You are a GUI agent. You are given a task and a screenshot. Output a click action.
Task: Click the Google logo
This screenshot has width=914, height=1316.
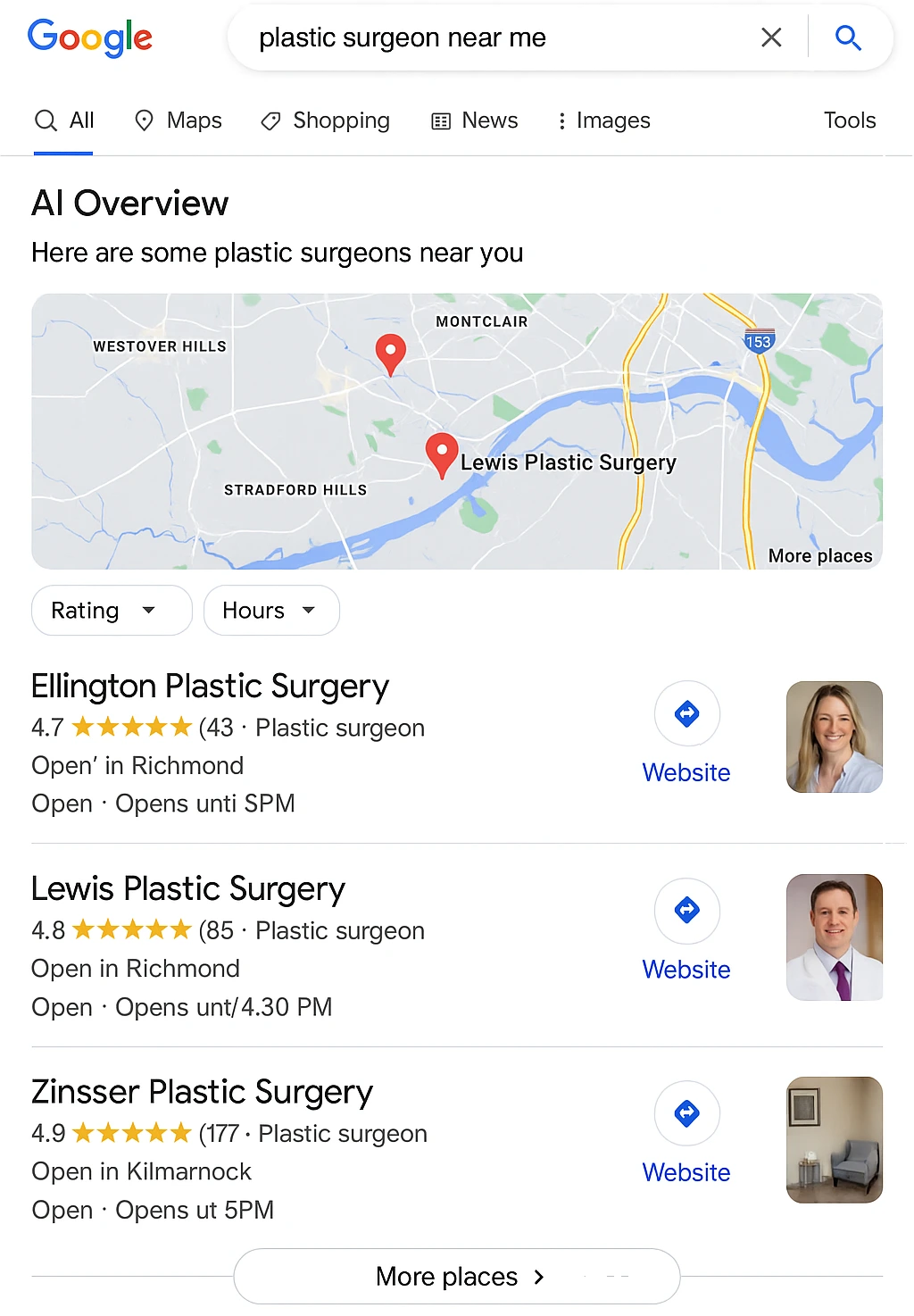pyautogui.click(x=89, y=37)
